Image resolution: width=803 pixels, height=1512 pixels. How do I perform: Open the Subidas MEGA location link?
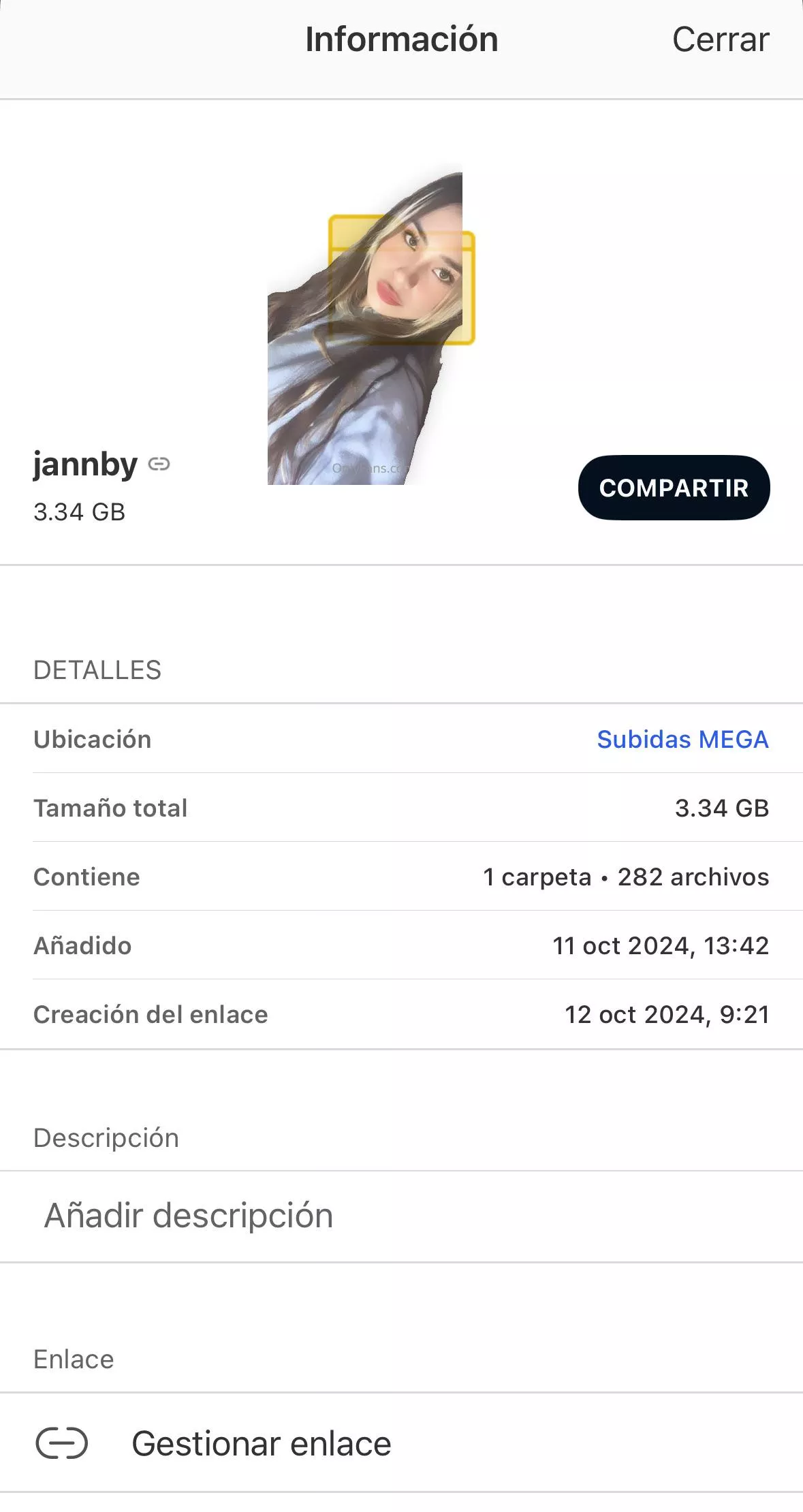point(682,739)
